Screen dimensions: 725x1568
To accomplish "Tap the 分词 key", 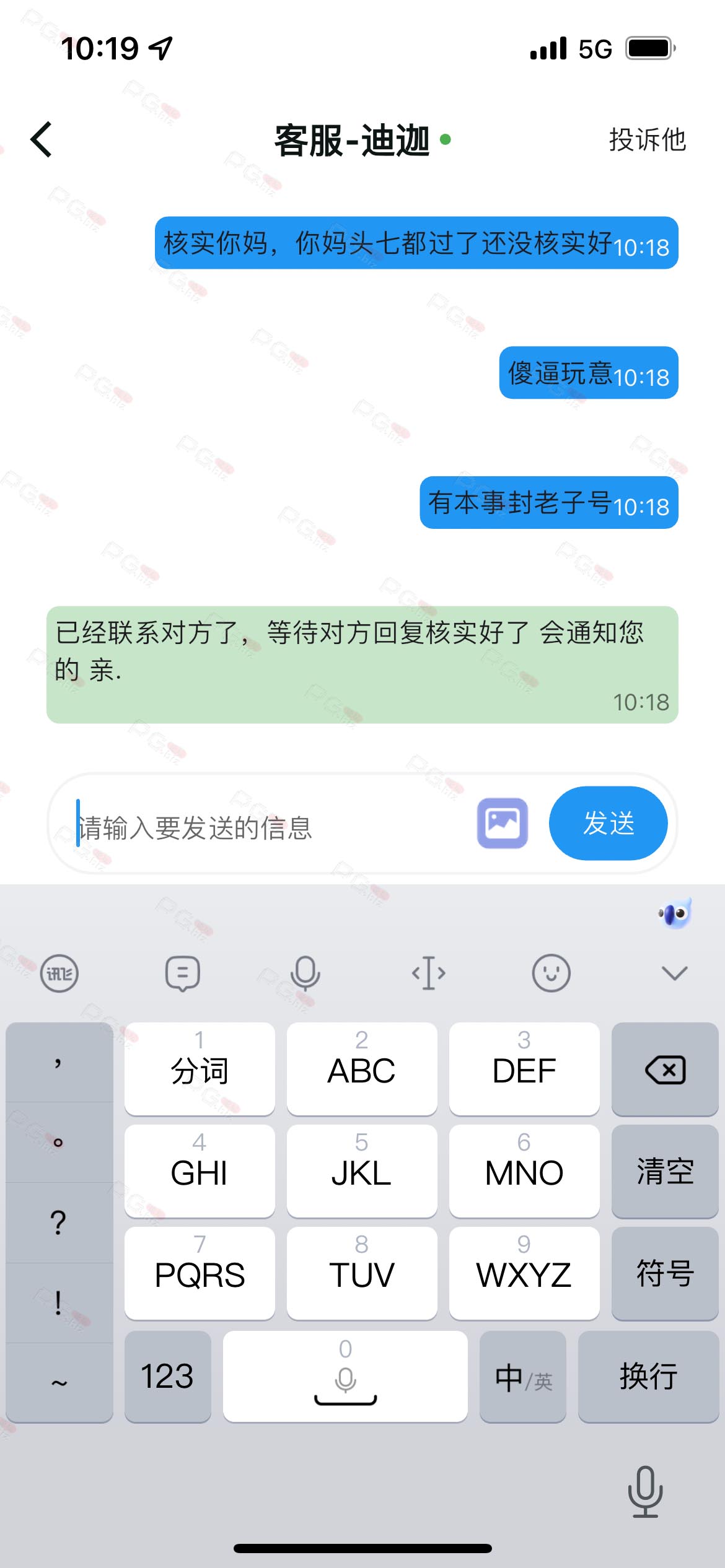I will pyautogui.click(x=200, y=1069).
